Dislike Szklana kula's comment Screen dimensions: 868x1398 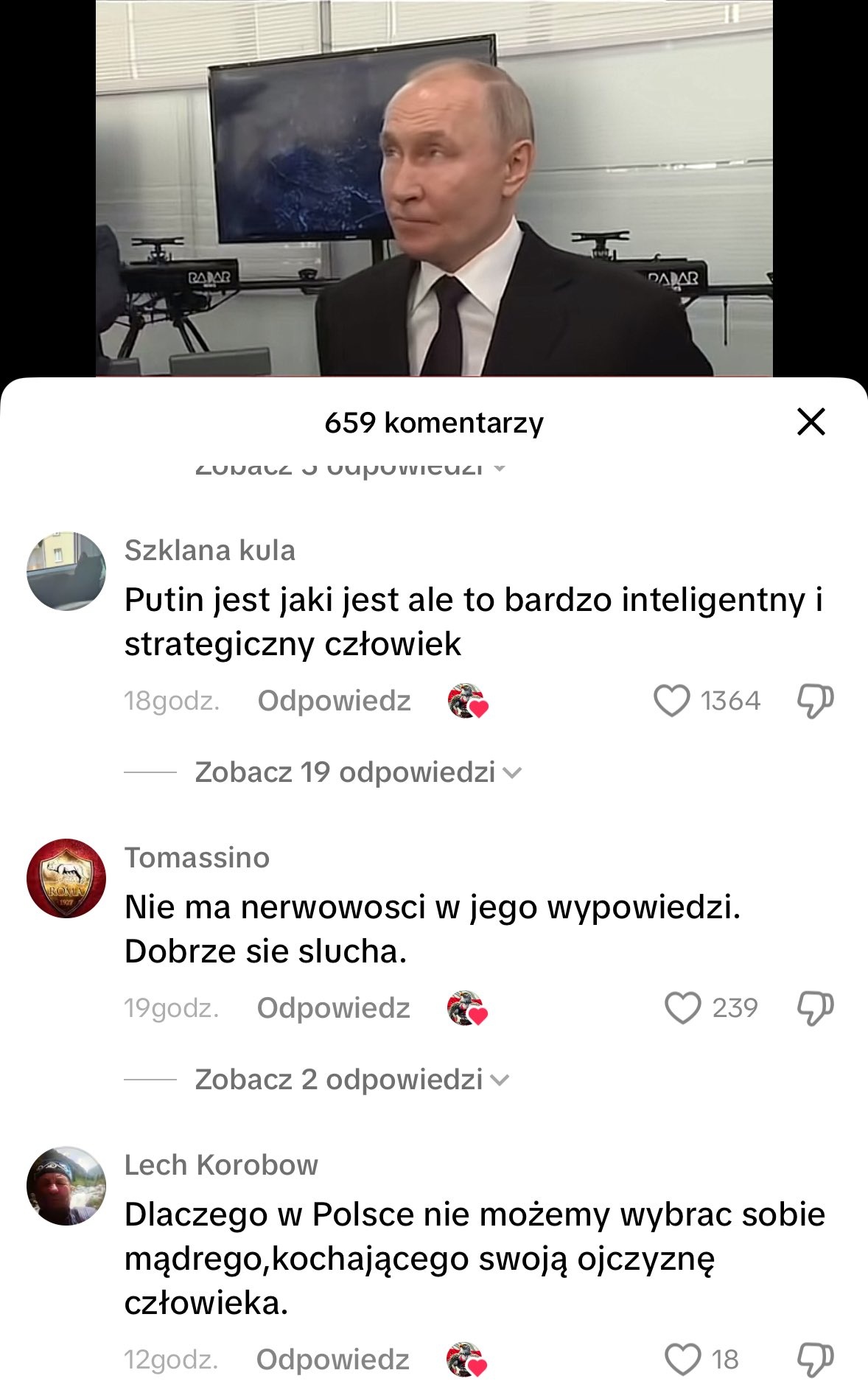click(815, 700)
